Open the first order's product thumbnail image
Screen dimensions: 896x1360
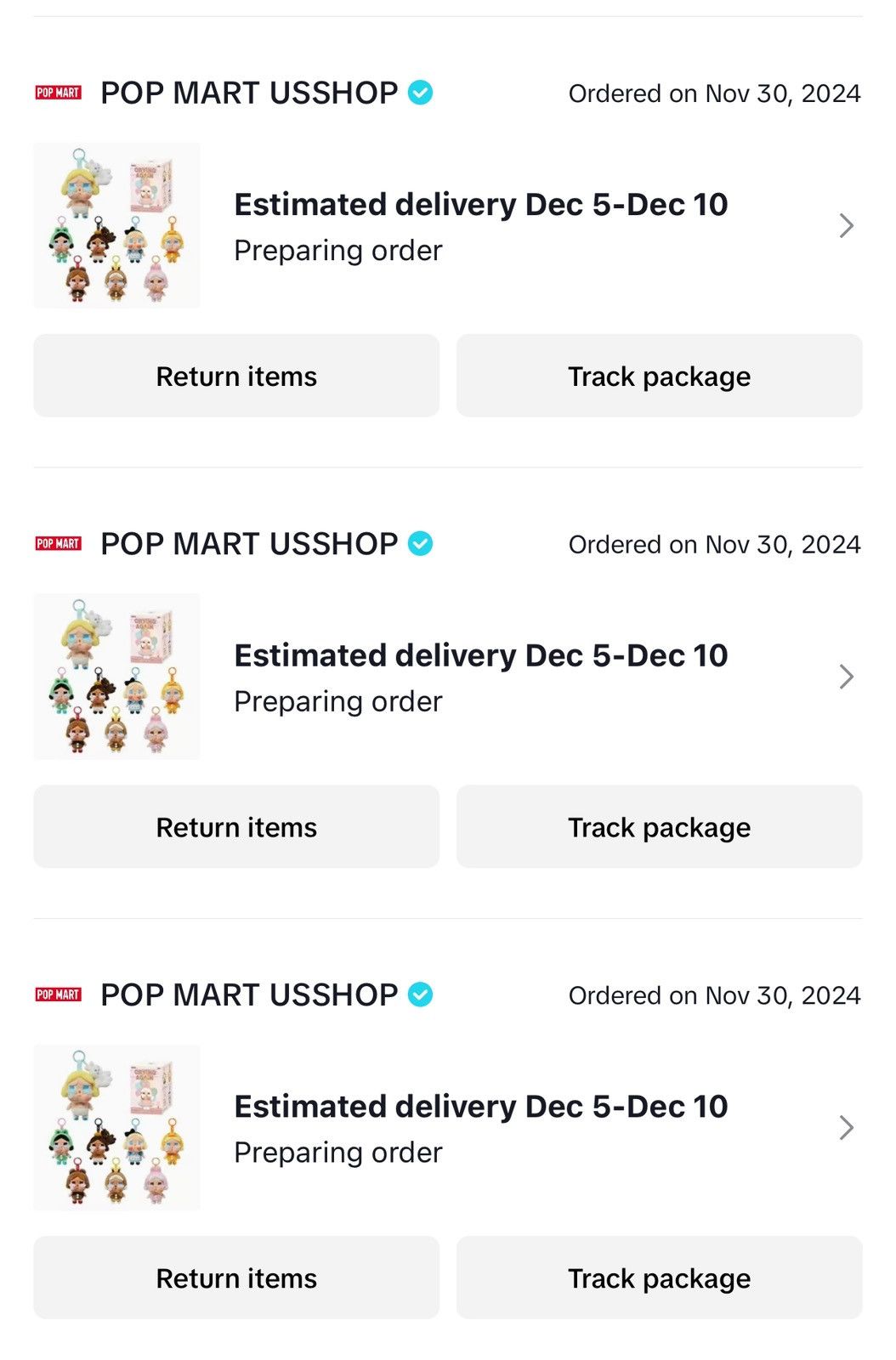point(116,225)
